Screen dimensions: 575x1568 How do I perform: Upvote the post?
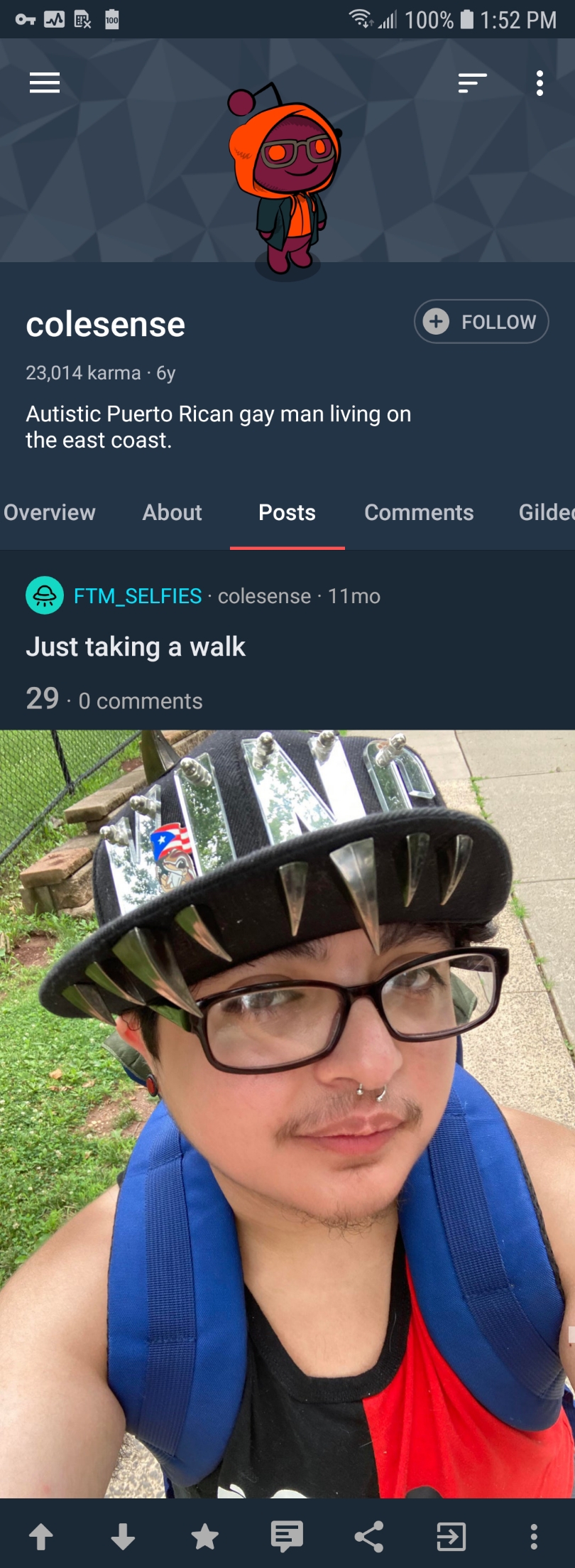tap(41, 1537)
